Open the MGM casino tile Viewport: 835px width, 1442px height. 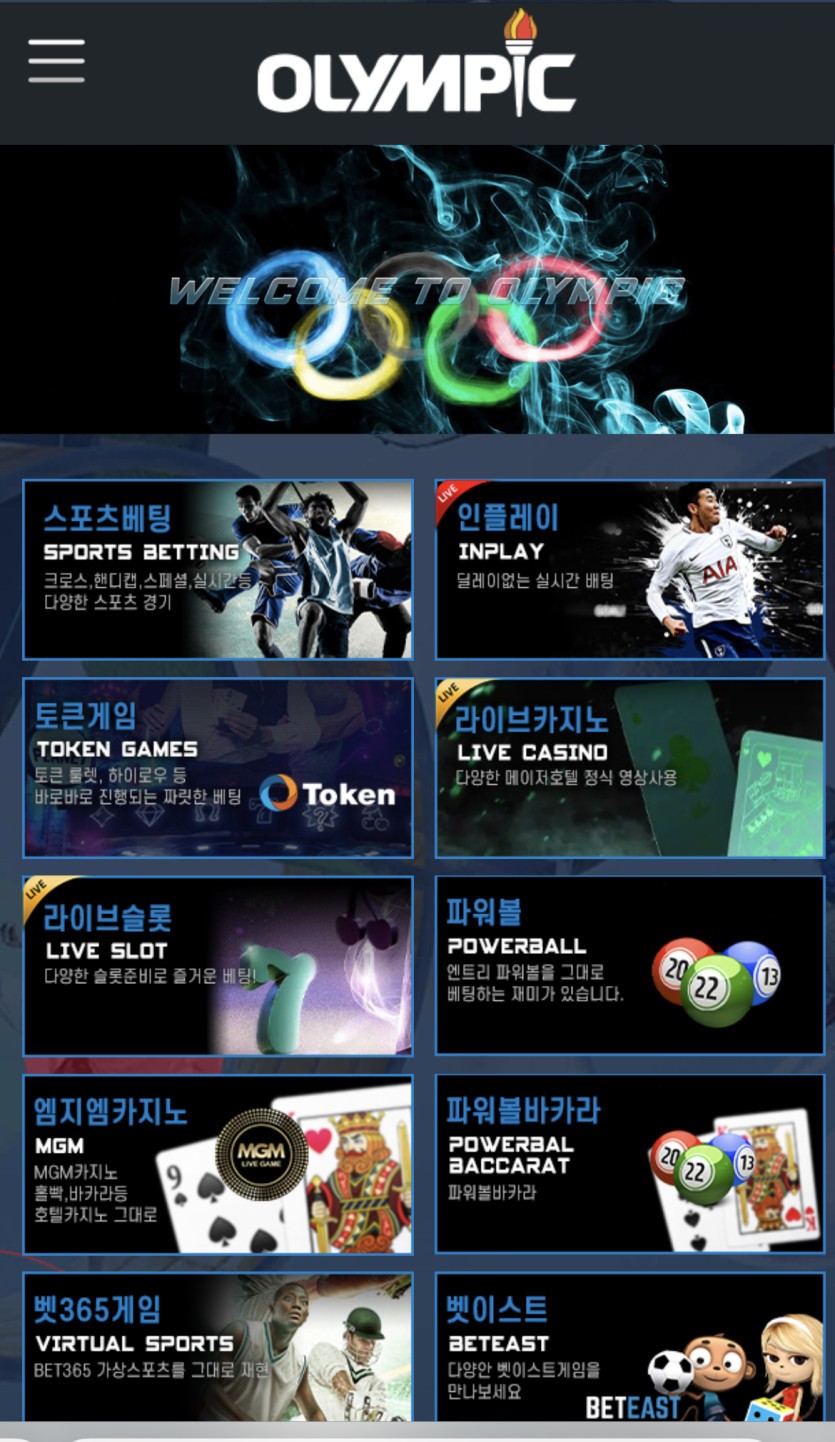click(218, 1163)
